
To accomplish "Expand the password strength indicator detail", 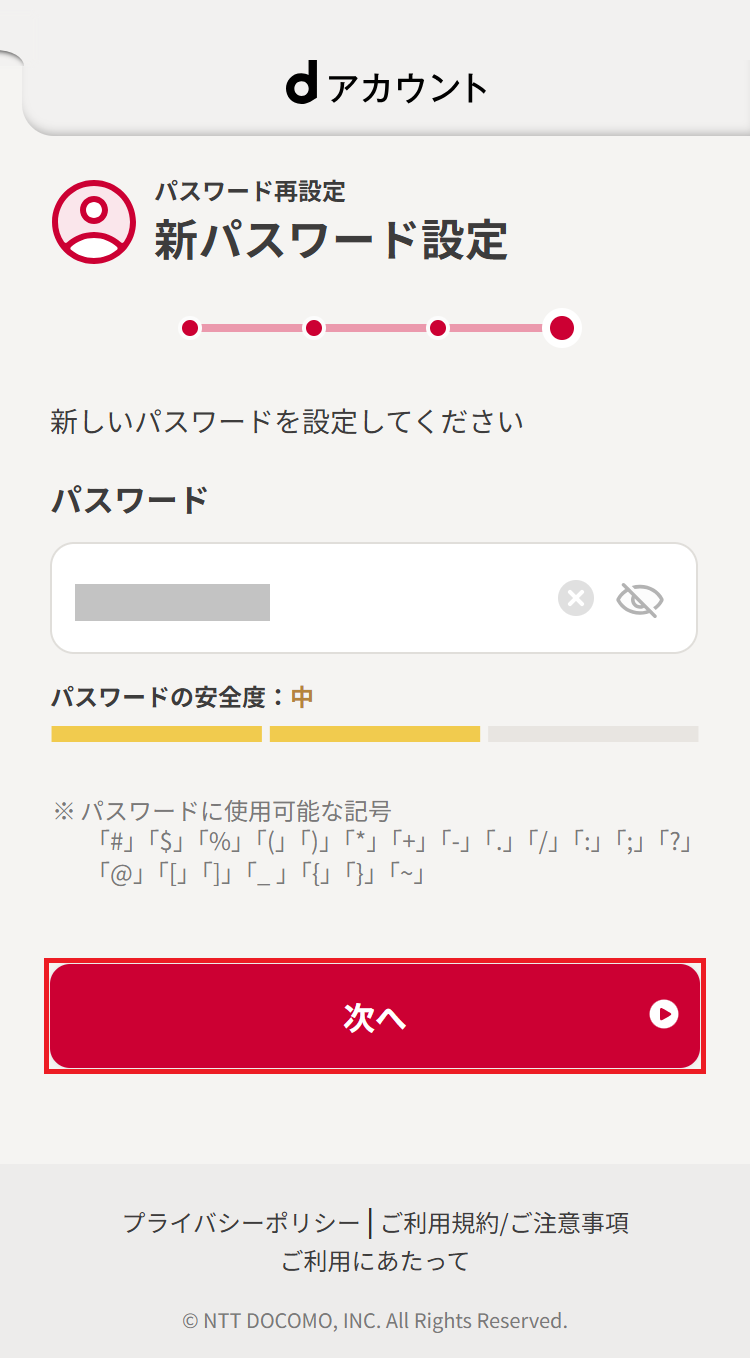I will (374, 733).
